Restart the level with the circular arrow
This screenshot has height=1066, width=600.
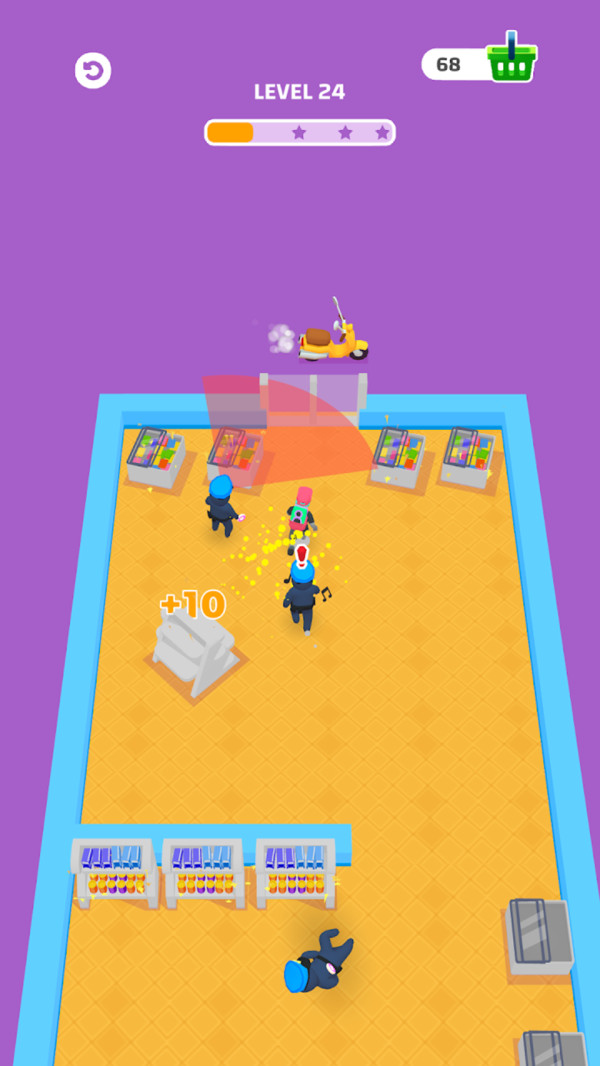click(x=93, y=70)
